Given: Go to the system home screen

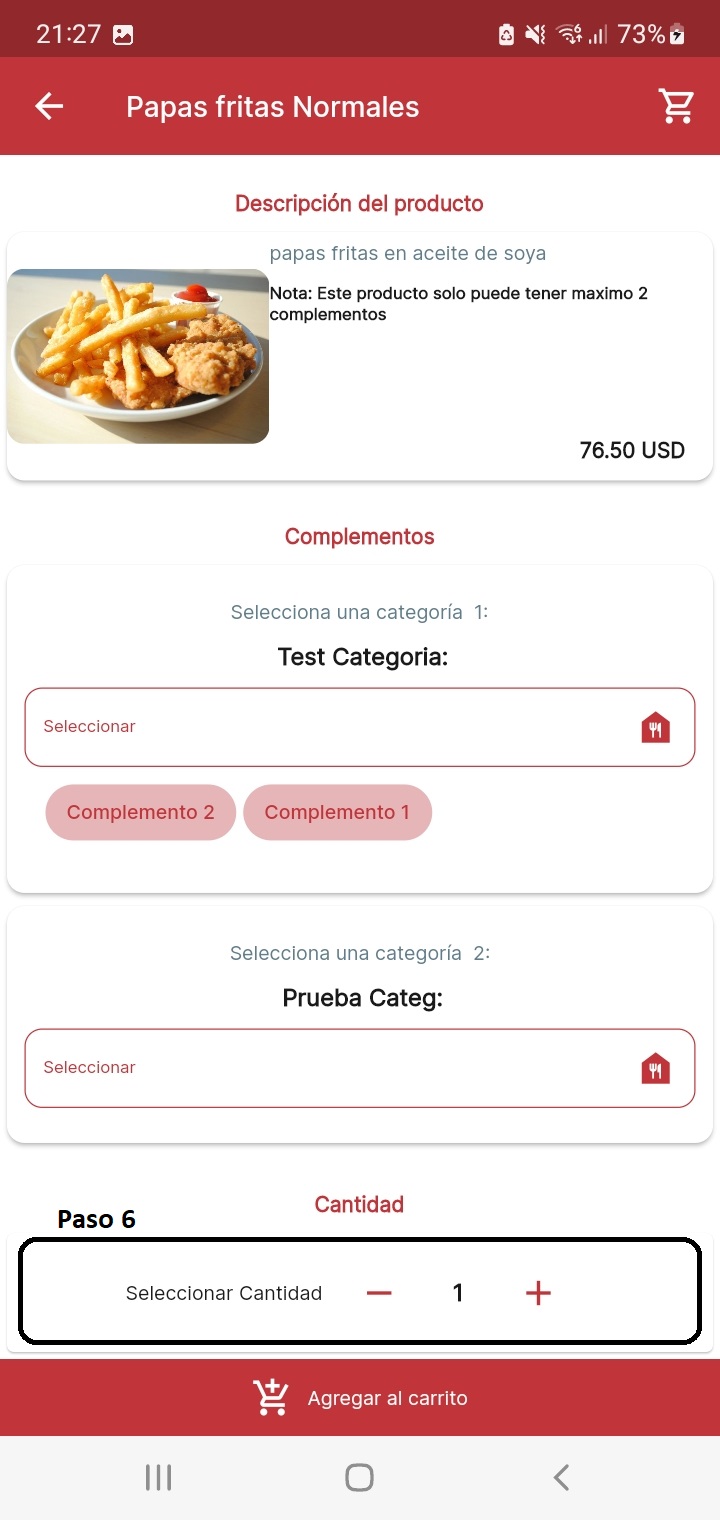Looking at the screenshot, I should coord(359,1477).
